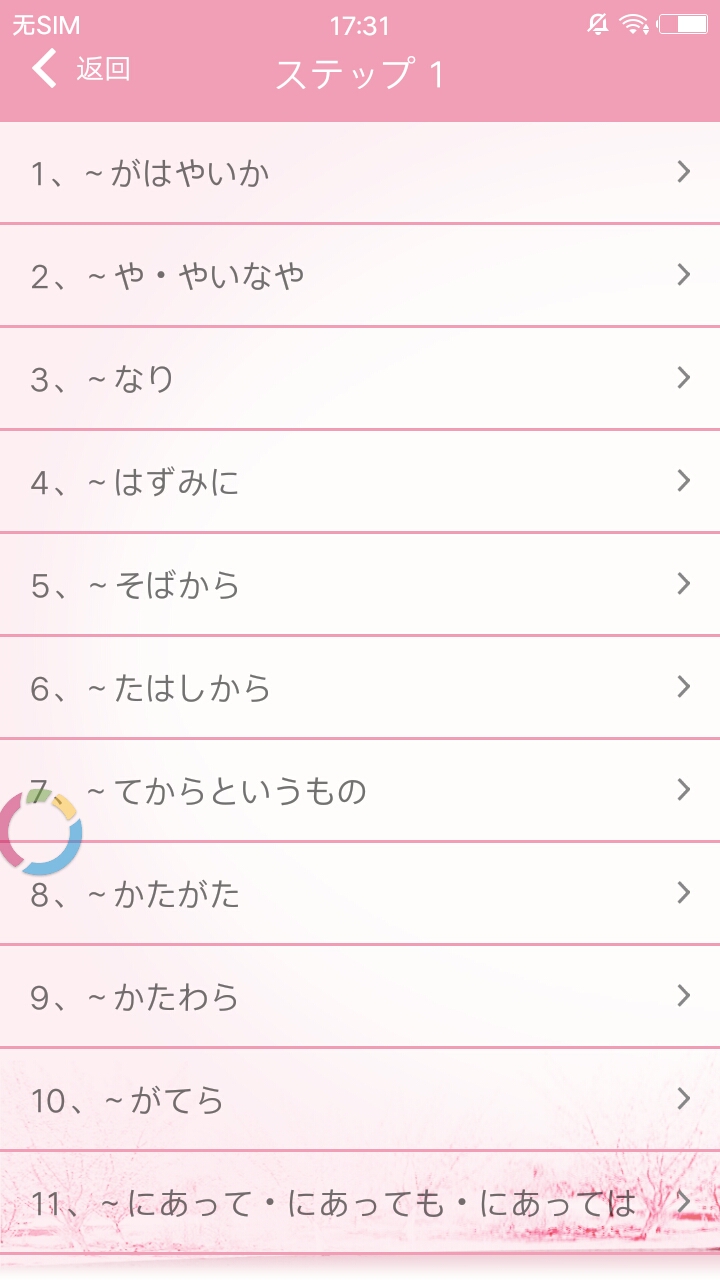Open lesson 2 ~や・やいなや
The height and width of the screenshot is (1280, 720).
(360, 275)
